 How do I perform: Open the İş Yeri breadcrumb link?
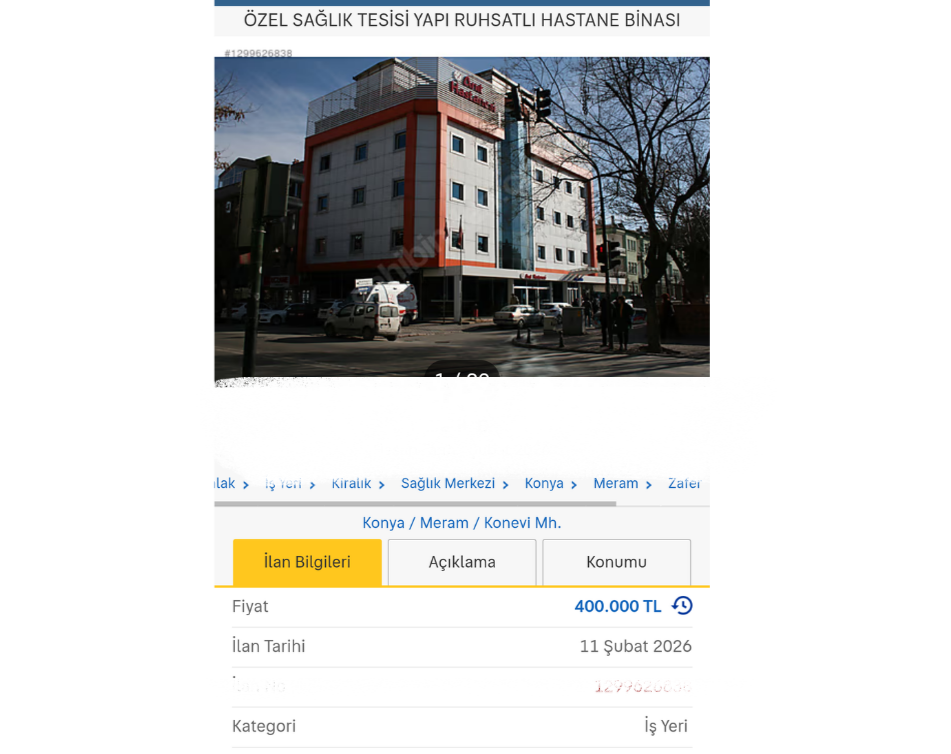(x=283, y=484)
